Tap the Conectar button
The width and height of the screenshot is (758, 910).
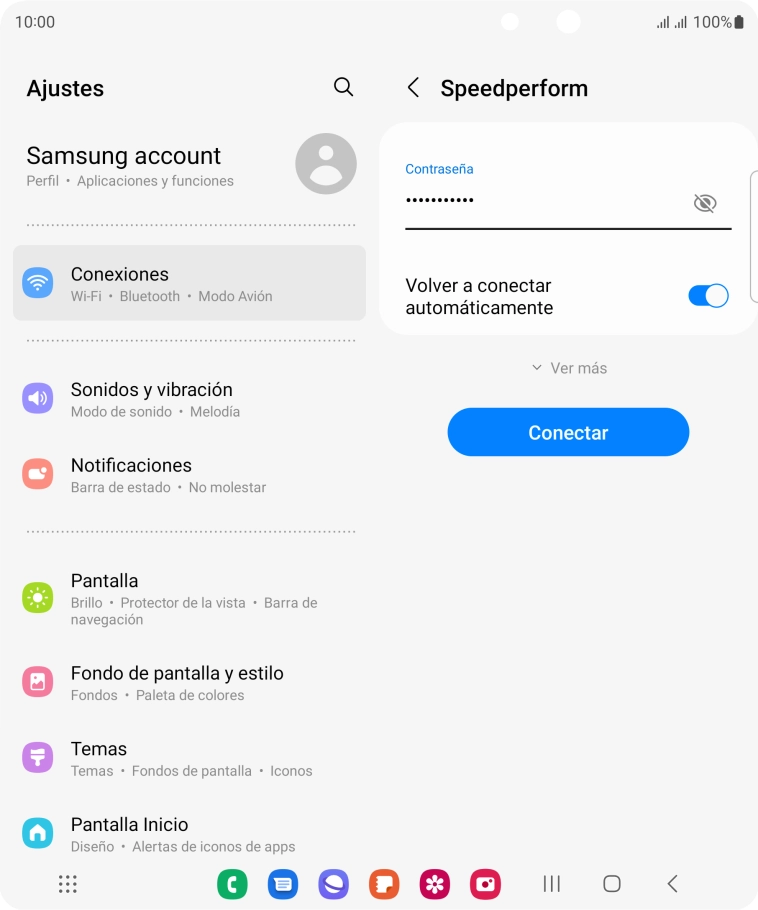568,433
